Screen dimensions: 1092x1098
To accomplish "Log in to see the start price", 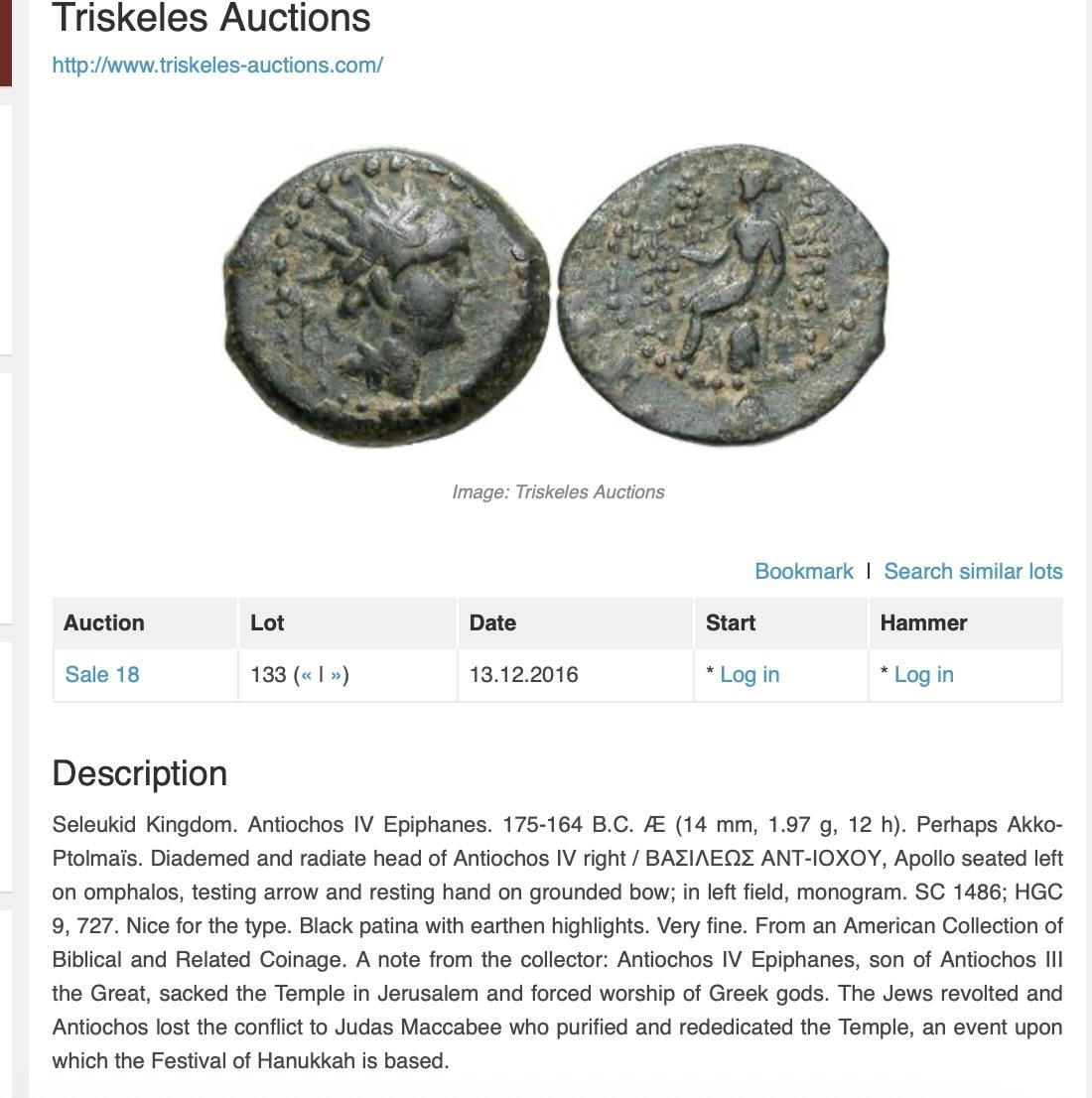I will click(750, 675).
